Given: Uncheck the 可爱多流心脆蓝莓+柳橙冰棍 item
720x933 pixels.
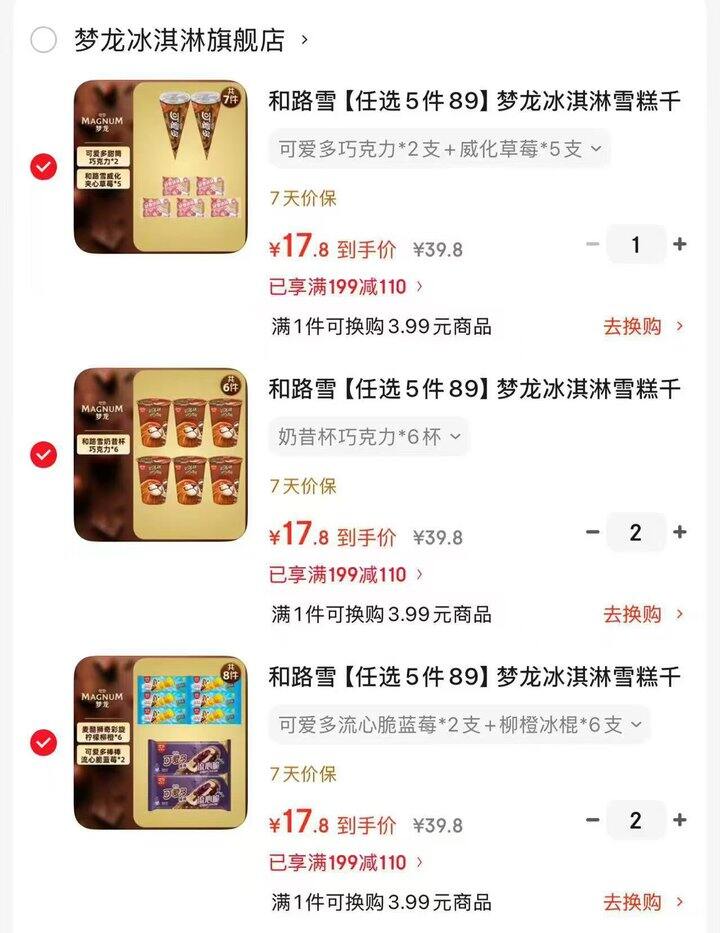Looking at the screenshot, I should pyautogui.click(x=43, y=743).
